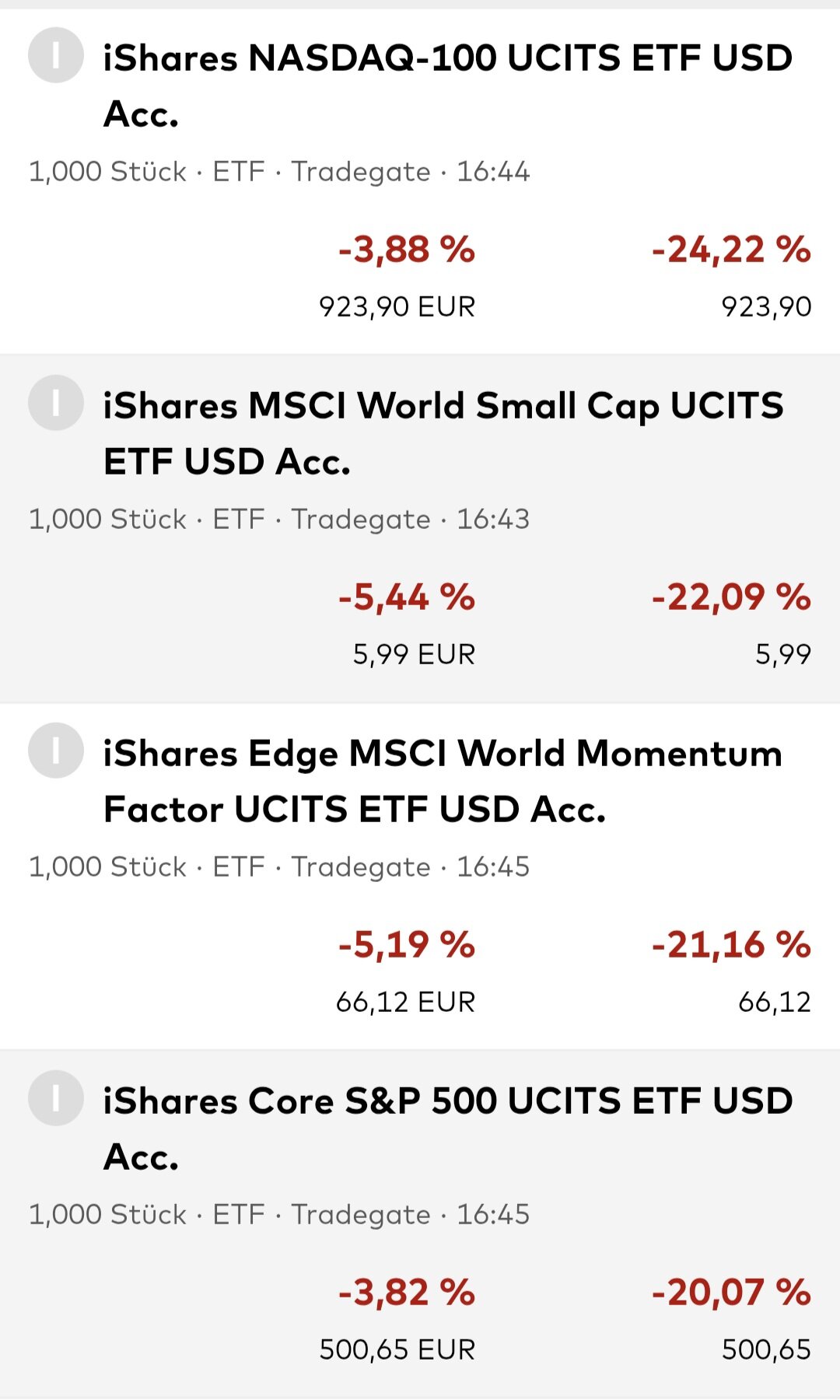The width and height of the screenshot is (840, 1400).
Task: View iShares MSCI World Small Cap ETF details
Action: [x=443, y=433]
